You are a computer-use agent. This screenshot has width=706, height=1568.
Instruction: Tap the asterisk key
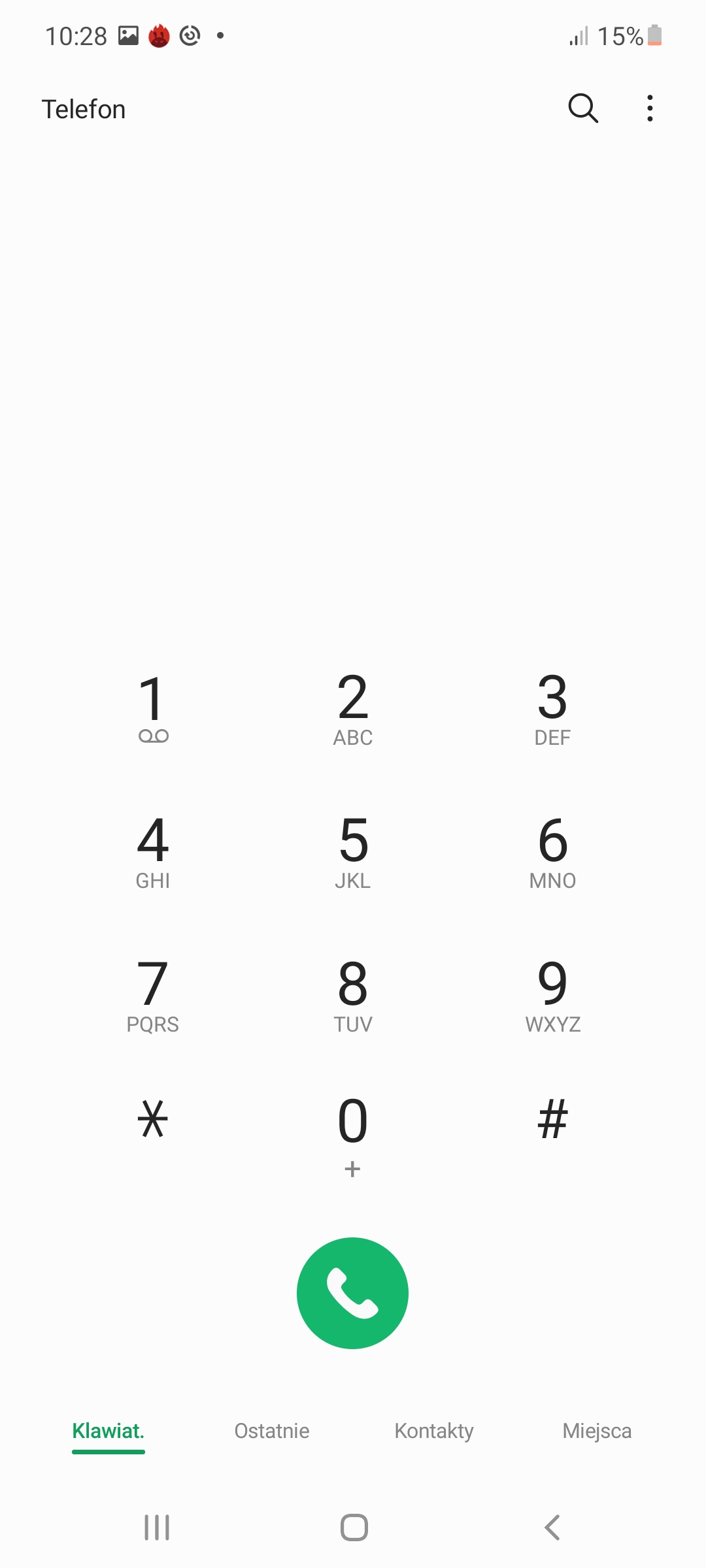coord(153,1119)
